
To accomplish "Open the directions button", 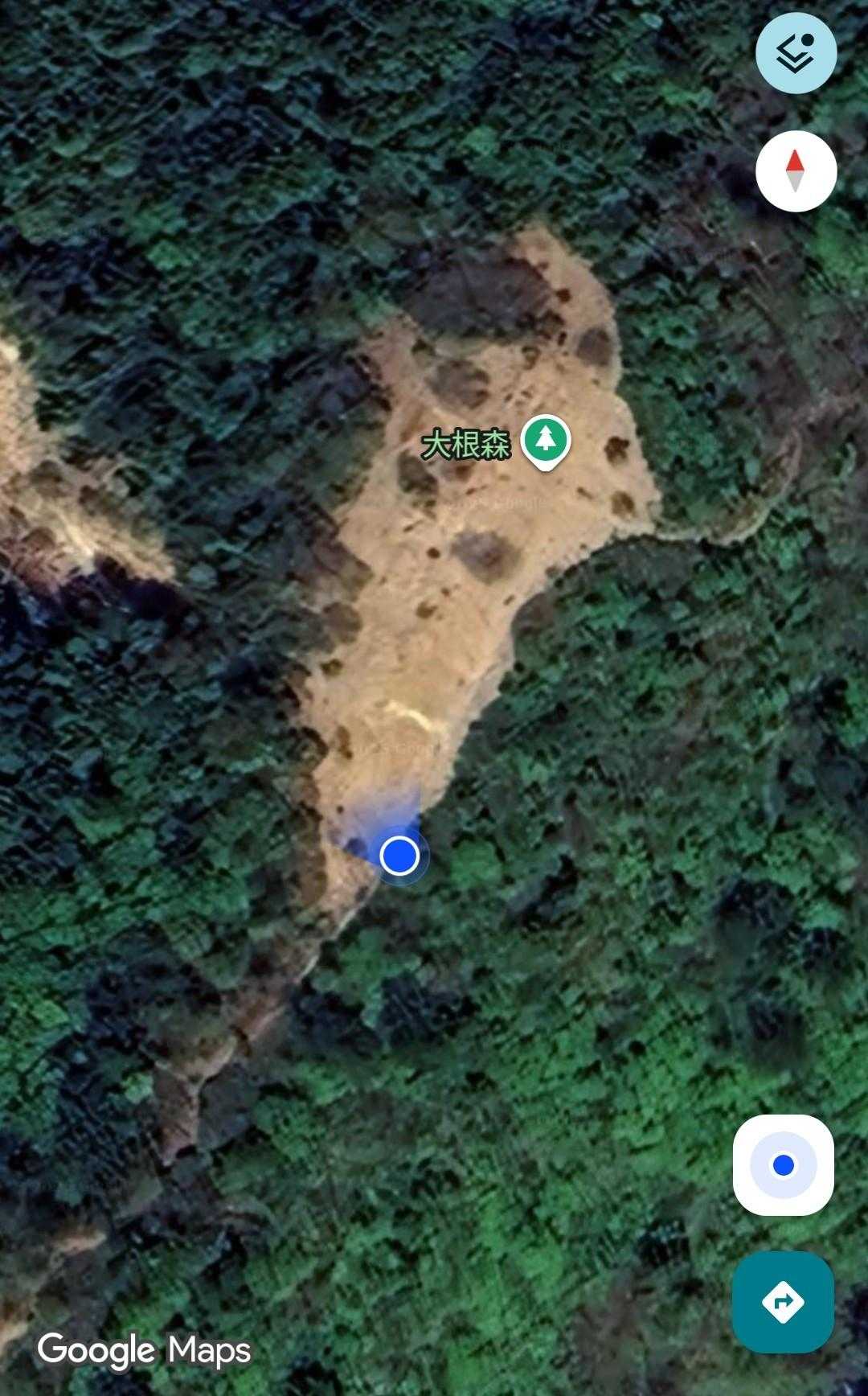I will click(x=782, y=1301).
